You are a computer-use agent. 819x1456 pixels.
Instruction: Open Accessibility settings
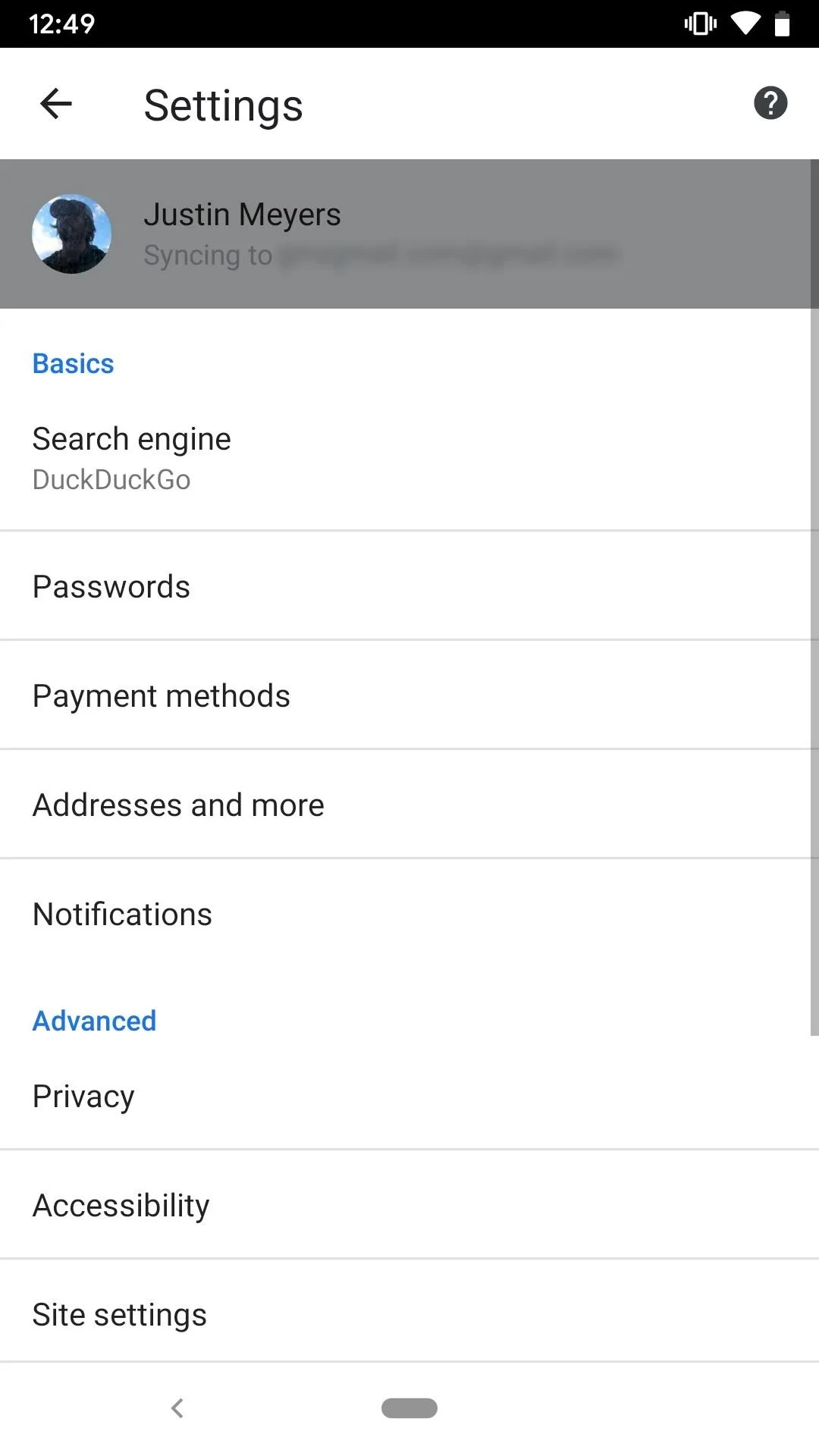409,1204
